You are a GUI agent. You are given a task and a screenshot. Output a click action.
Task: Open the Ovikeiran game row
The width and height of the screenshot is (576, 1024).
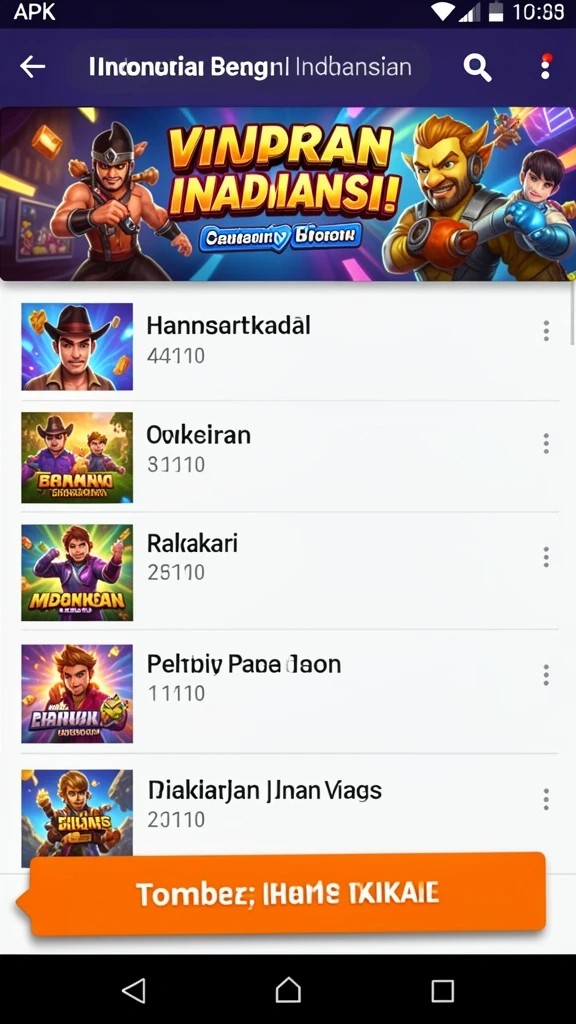click(290, 457)
